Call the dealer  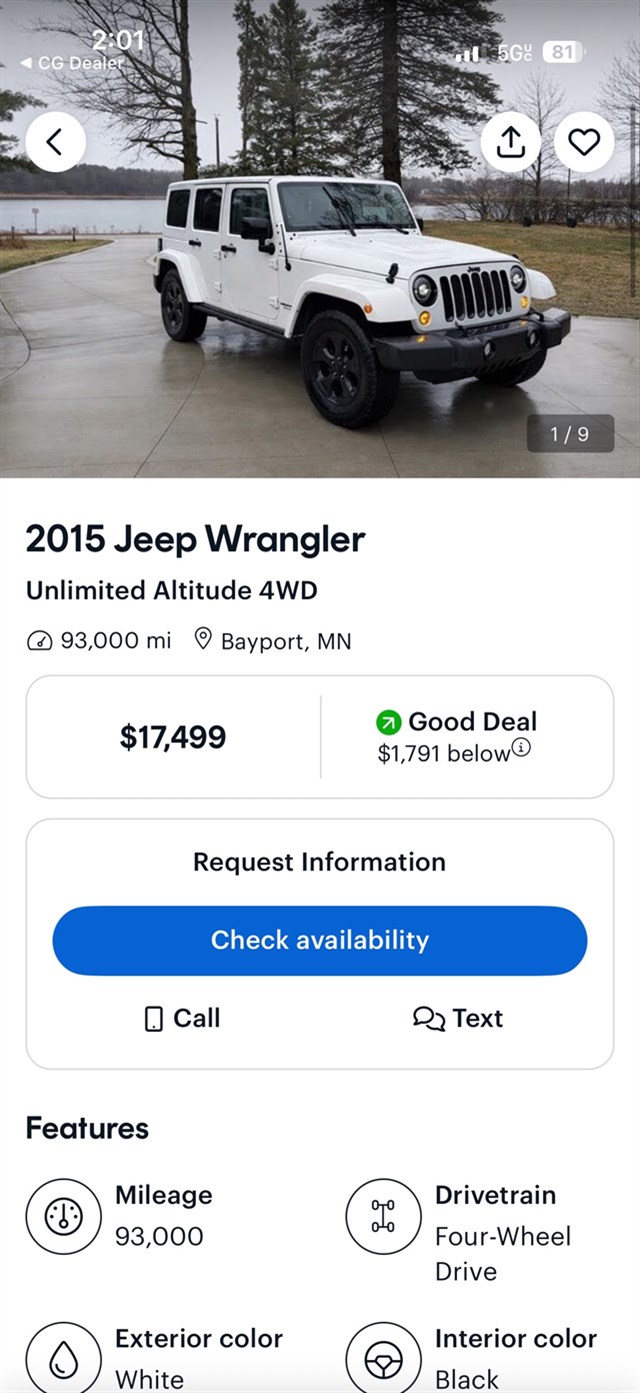(182, 1018)
